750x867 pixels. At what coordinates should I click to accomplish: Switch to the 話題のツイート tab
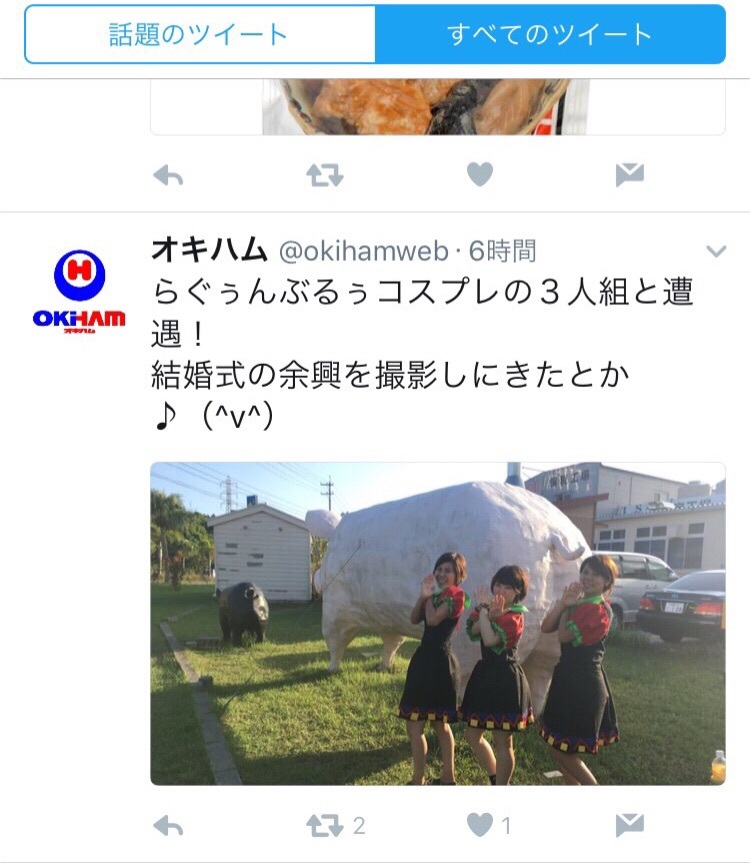tap(199, 35)
